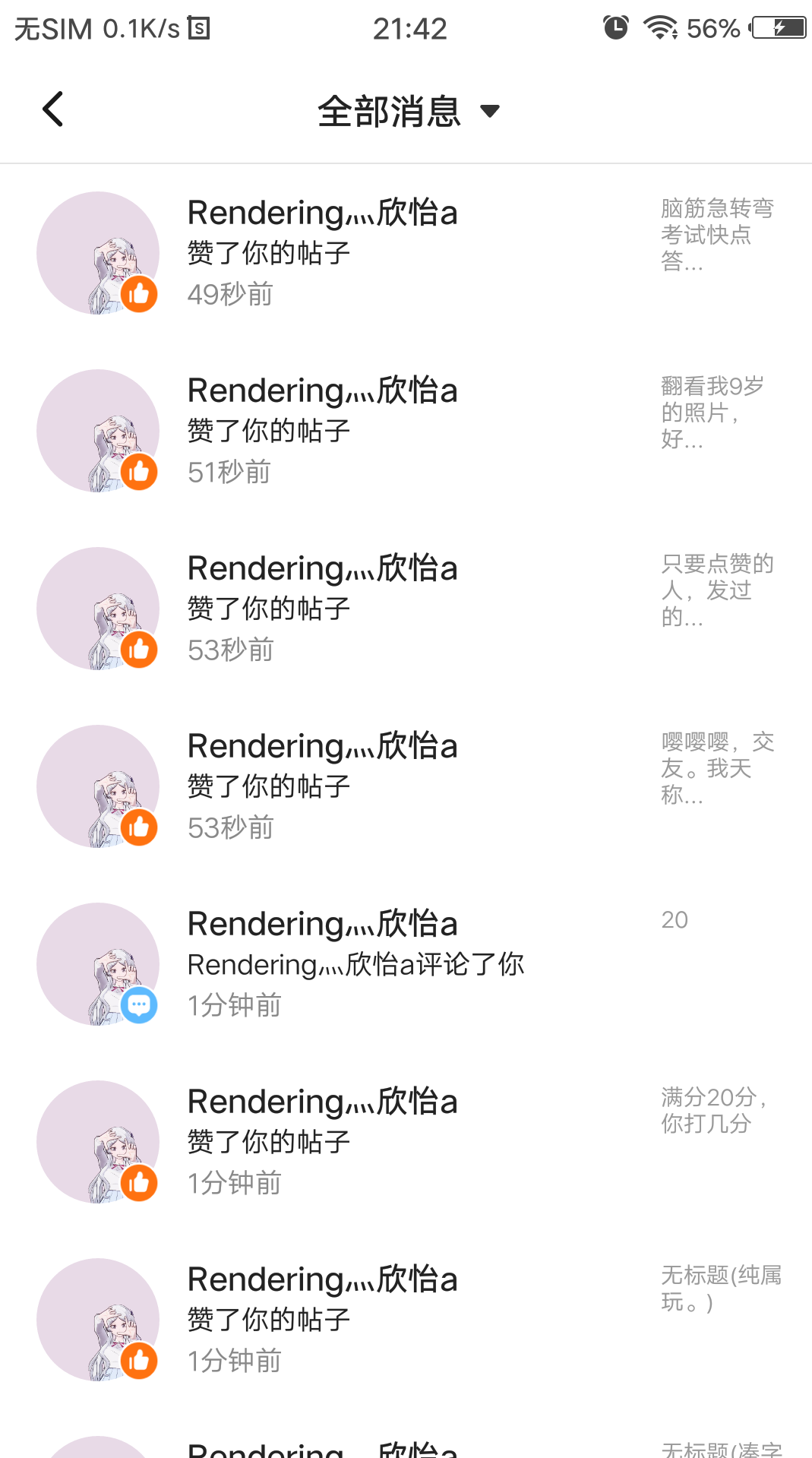The width and height of the screenshot is (812, 1458).
Task: Expand the 全部消息 filter dropdown
Action: point(409,111)
